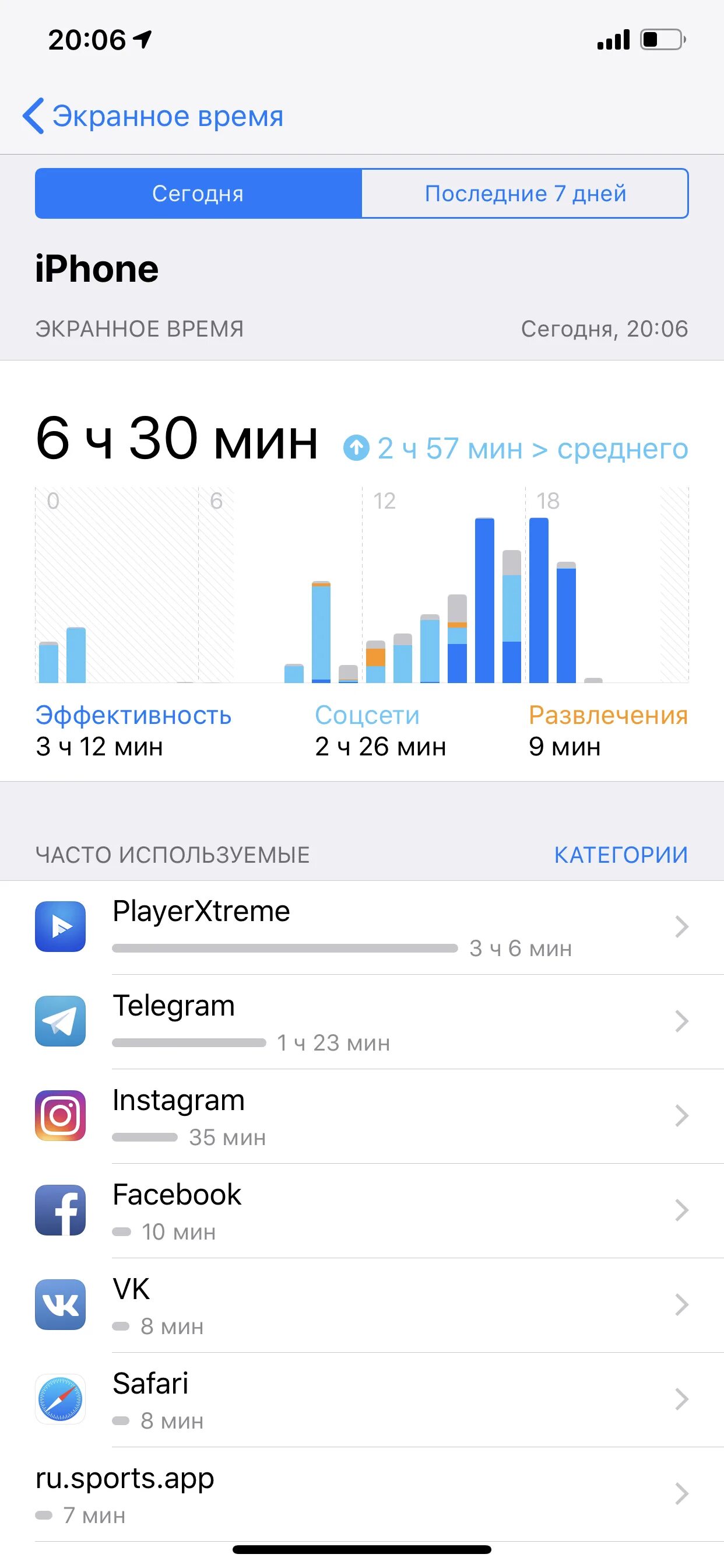Go back to Экранное время

click(153, 116)
